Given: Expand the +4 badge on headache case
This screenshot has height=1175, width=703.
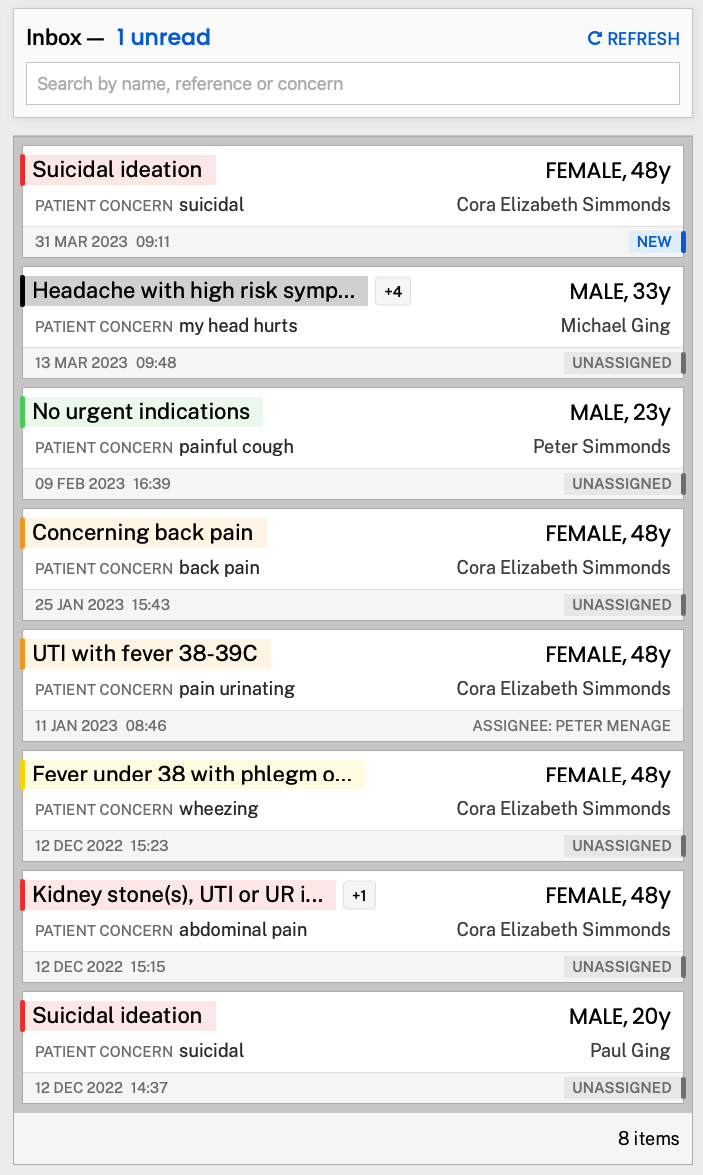Looking at the screenshot, I should click(x=393, y=291).
